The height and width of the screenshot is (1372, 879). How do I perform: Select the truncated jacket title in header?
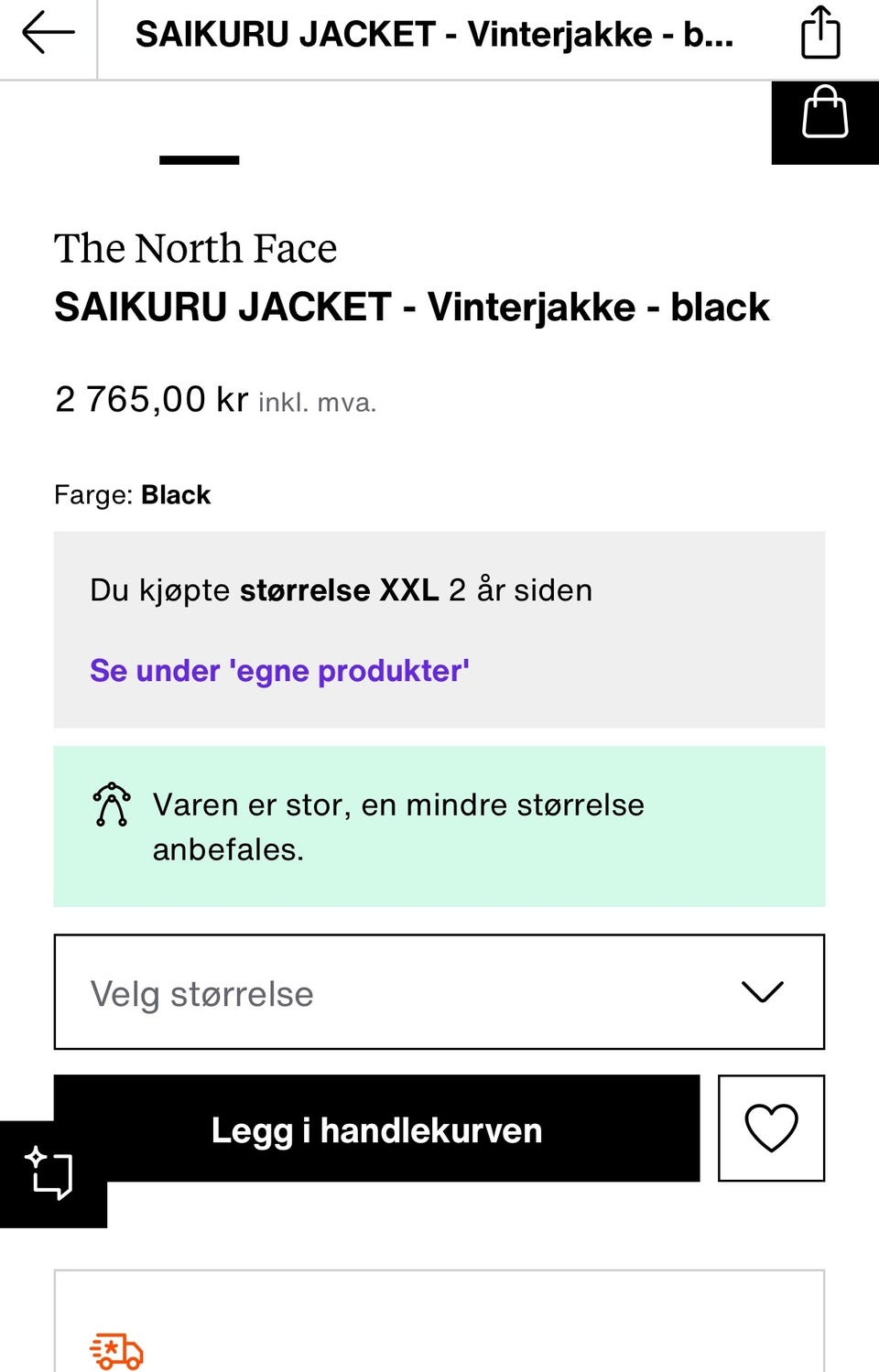point(432,35)
